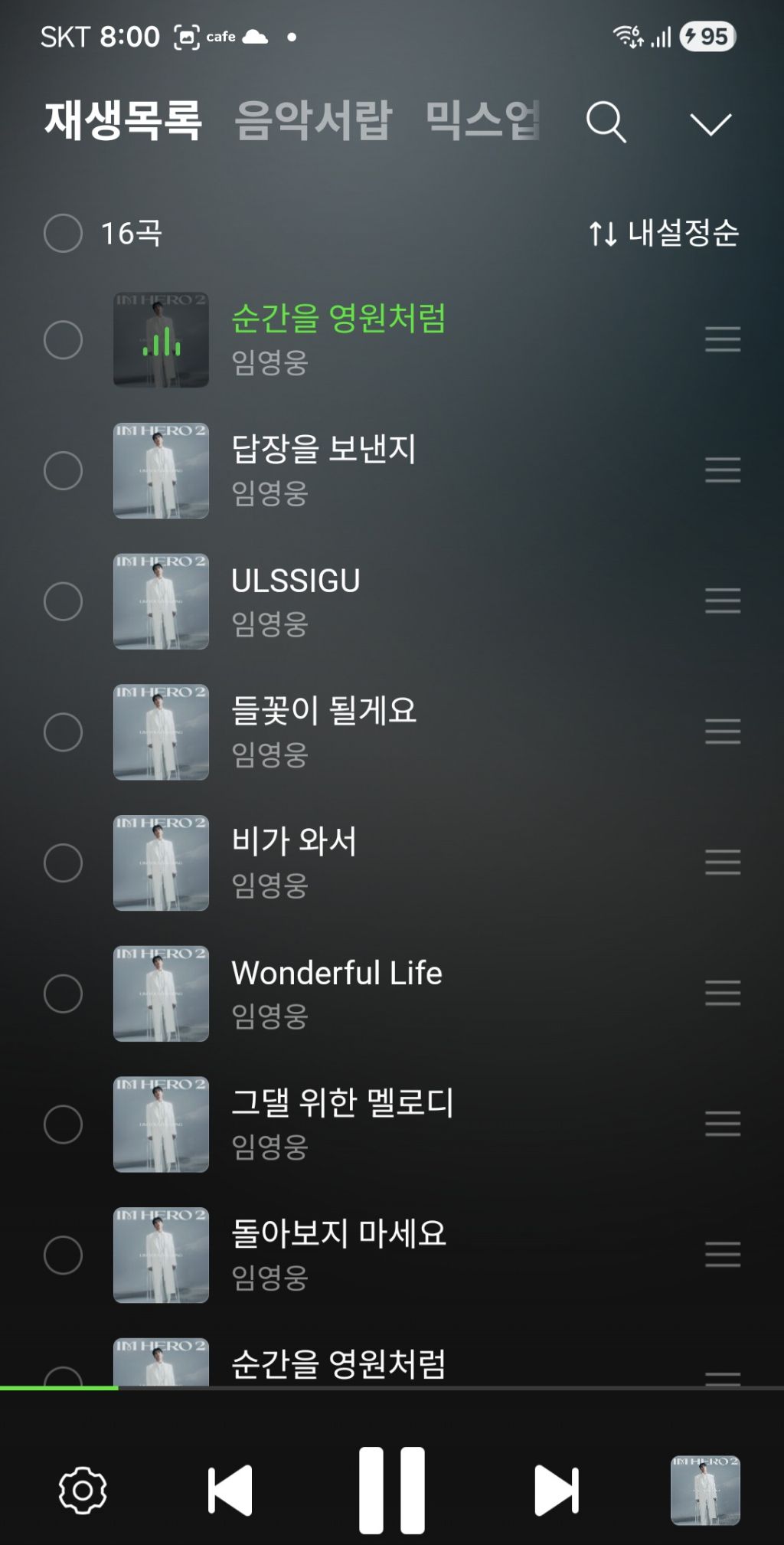Collapse the playlist with the down chevron
Screen dimensions: 784x1545
pyautogui.click(x=710, y=124)
